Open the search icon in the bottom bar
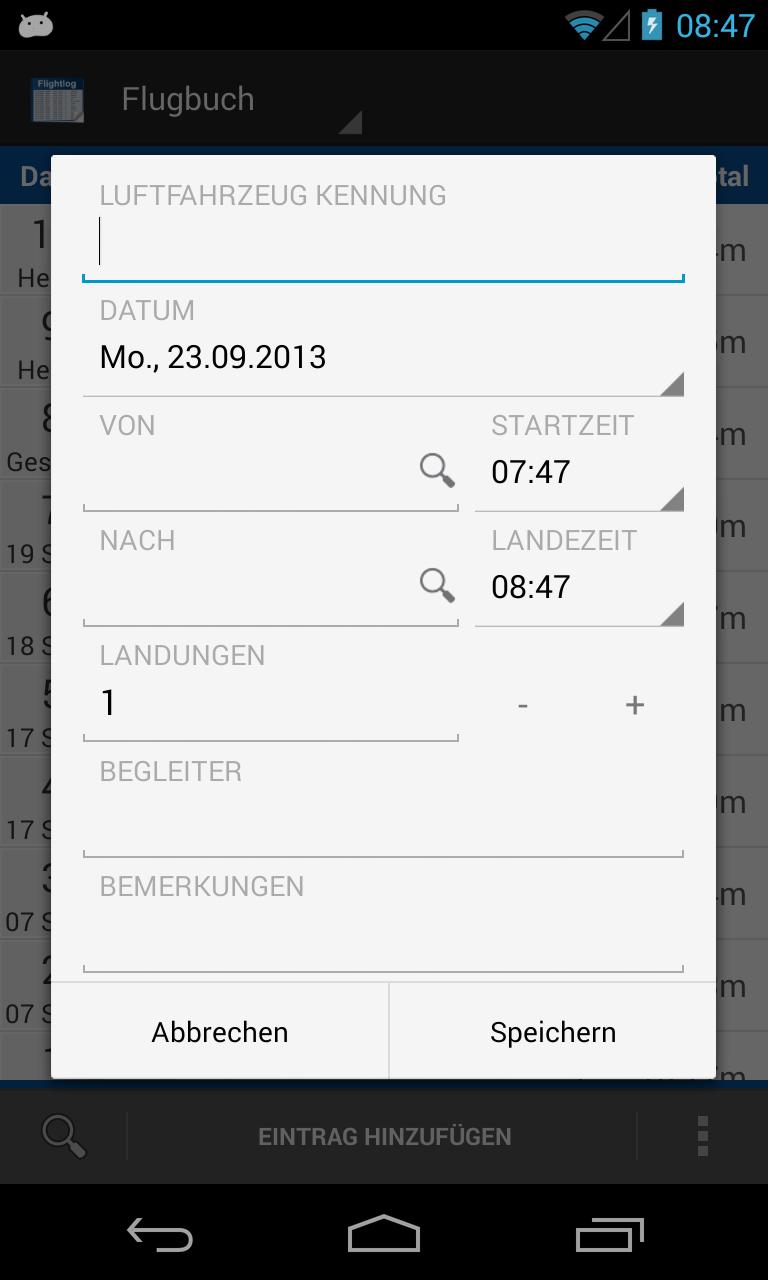The height and width of the screenshot is (1280, 768). pyautogui.click(x=63, y=1135)
